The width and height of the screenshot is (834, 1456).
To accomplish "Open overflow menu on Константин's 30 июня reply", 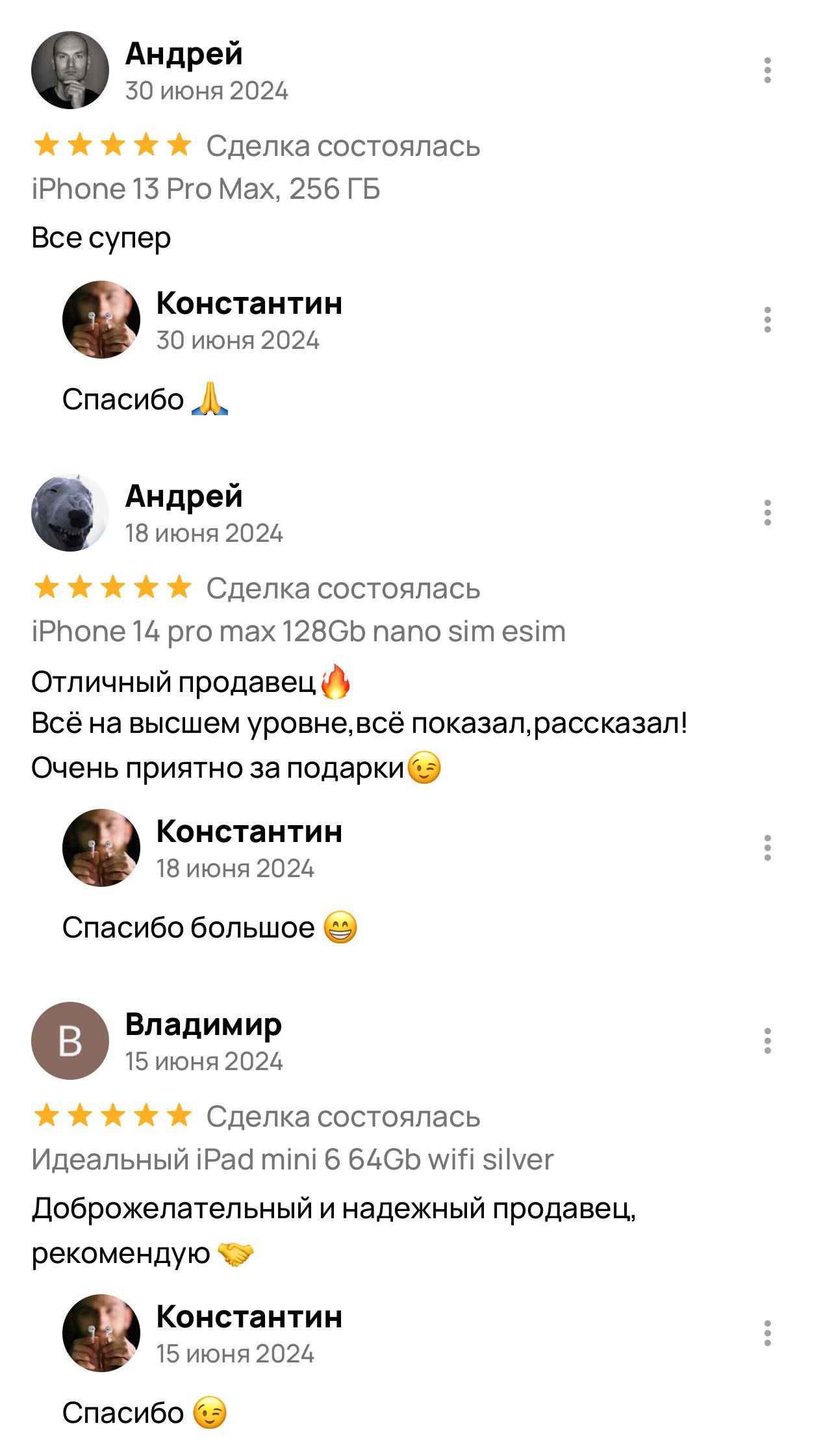I will pyautogui.click(x=767, y=320).
